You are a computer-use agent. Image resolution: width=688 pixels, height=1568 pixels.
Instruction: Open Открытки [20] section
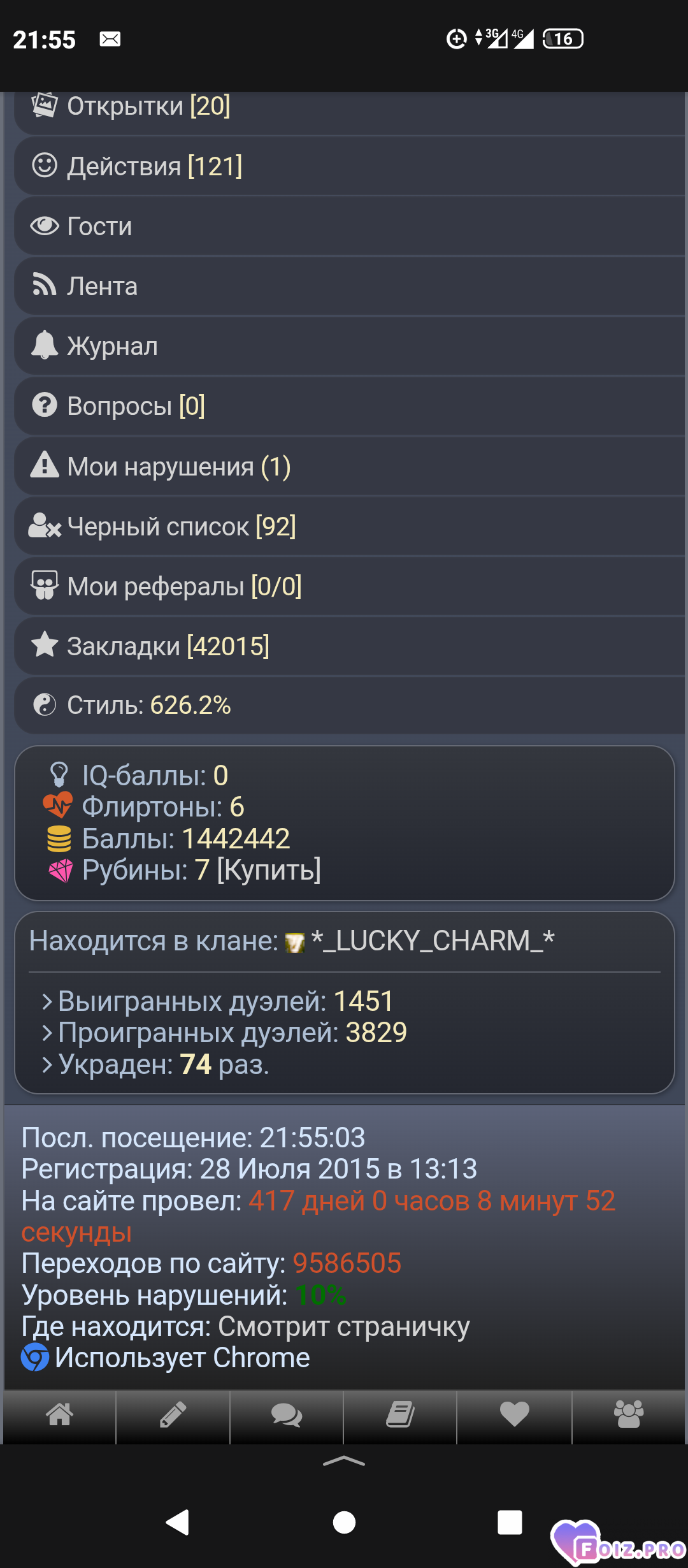tap(148, 106)
